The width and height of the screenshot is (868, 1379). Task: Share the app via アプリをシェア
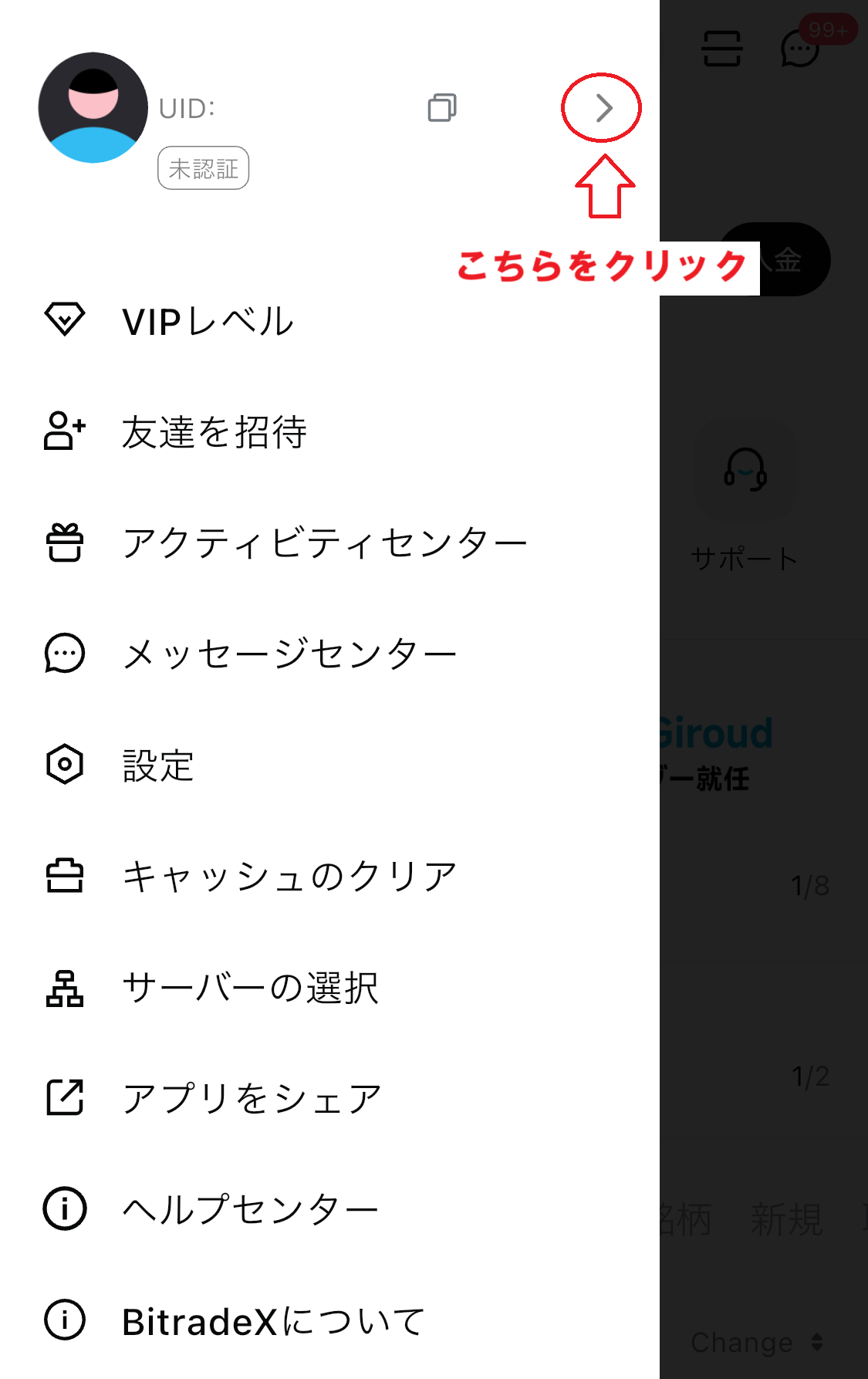pos(252,1098)
